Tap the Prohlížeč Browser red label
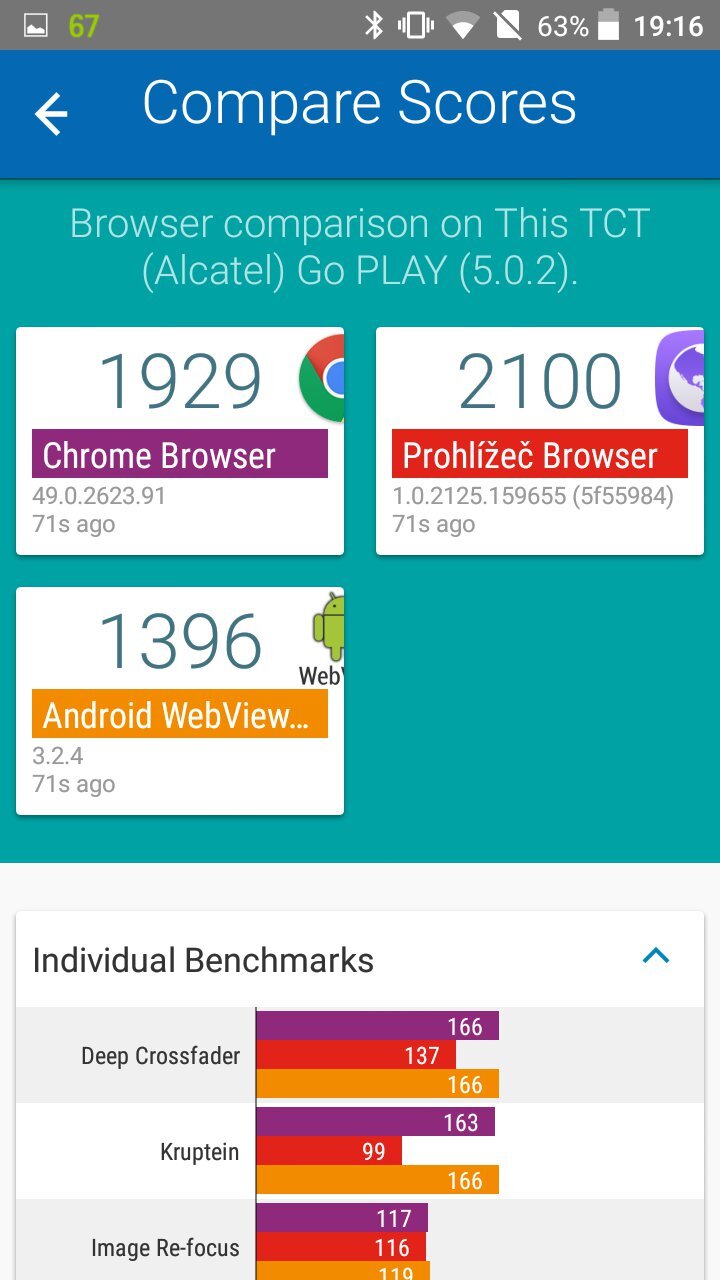Viewport: 720px width, 1280px height. tap(530, 456)
